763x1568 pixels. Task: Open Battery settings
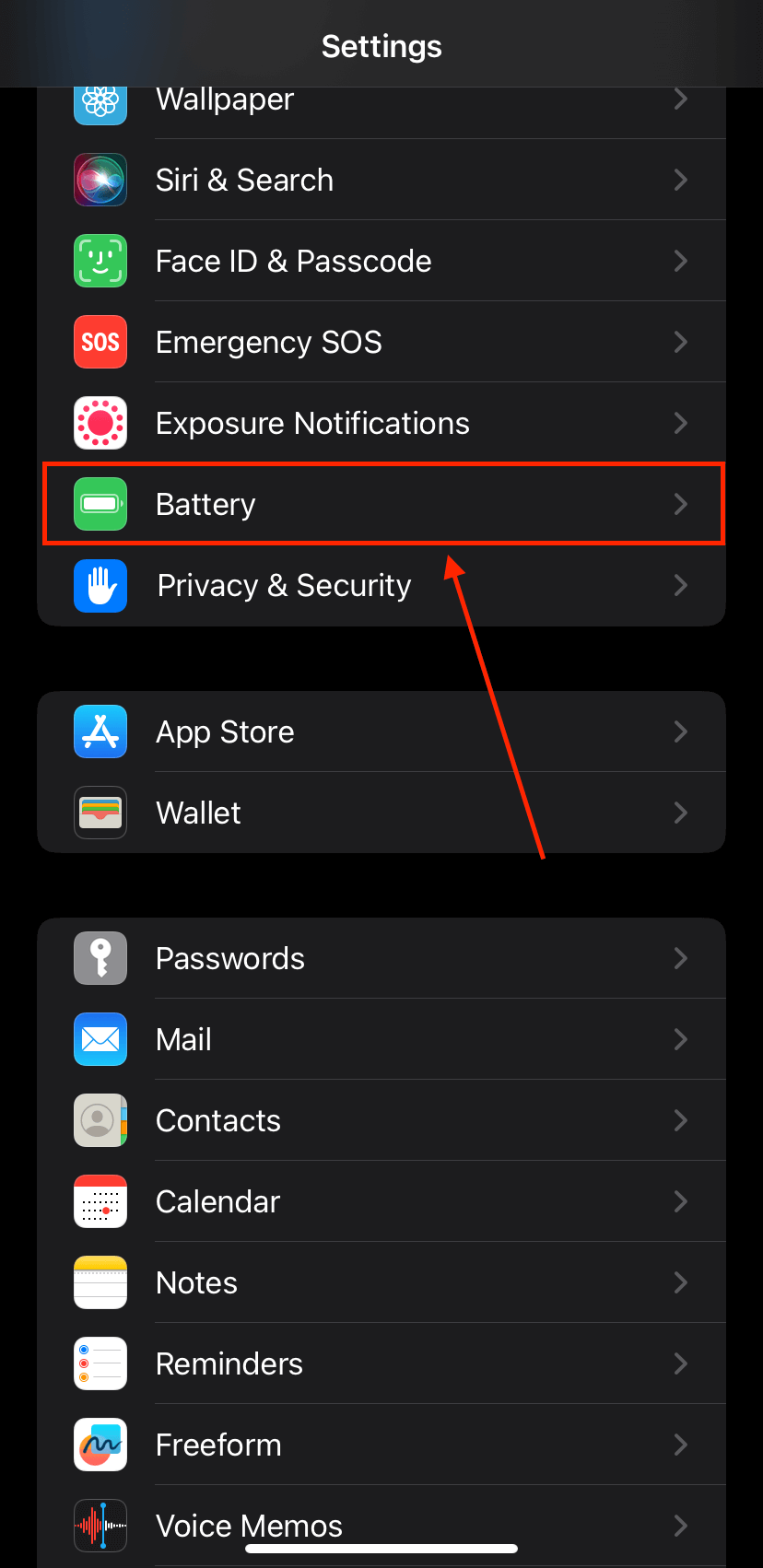[x=381, y=504]
